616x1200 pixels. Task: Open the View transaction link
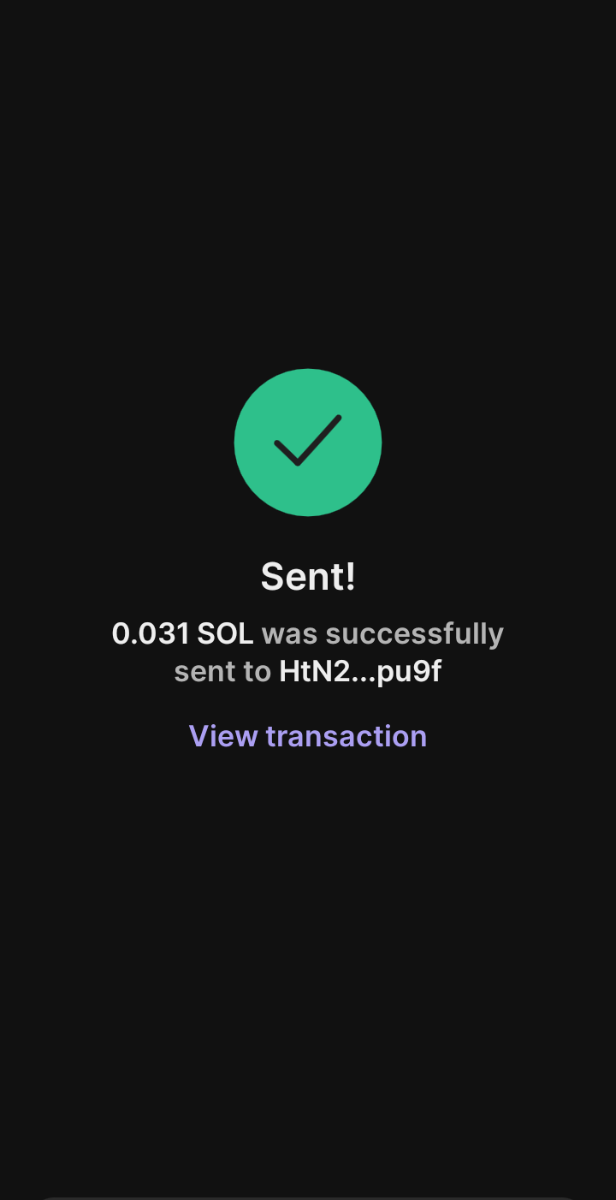pos(308,736)
